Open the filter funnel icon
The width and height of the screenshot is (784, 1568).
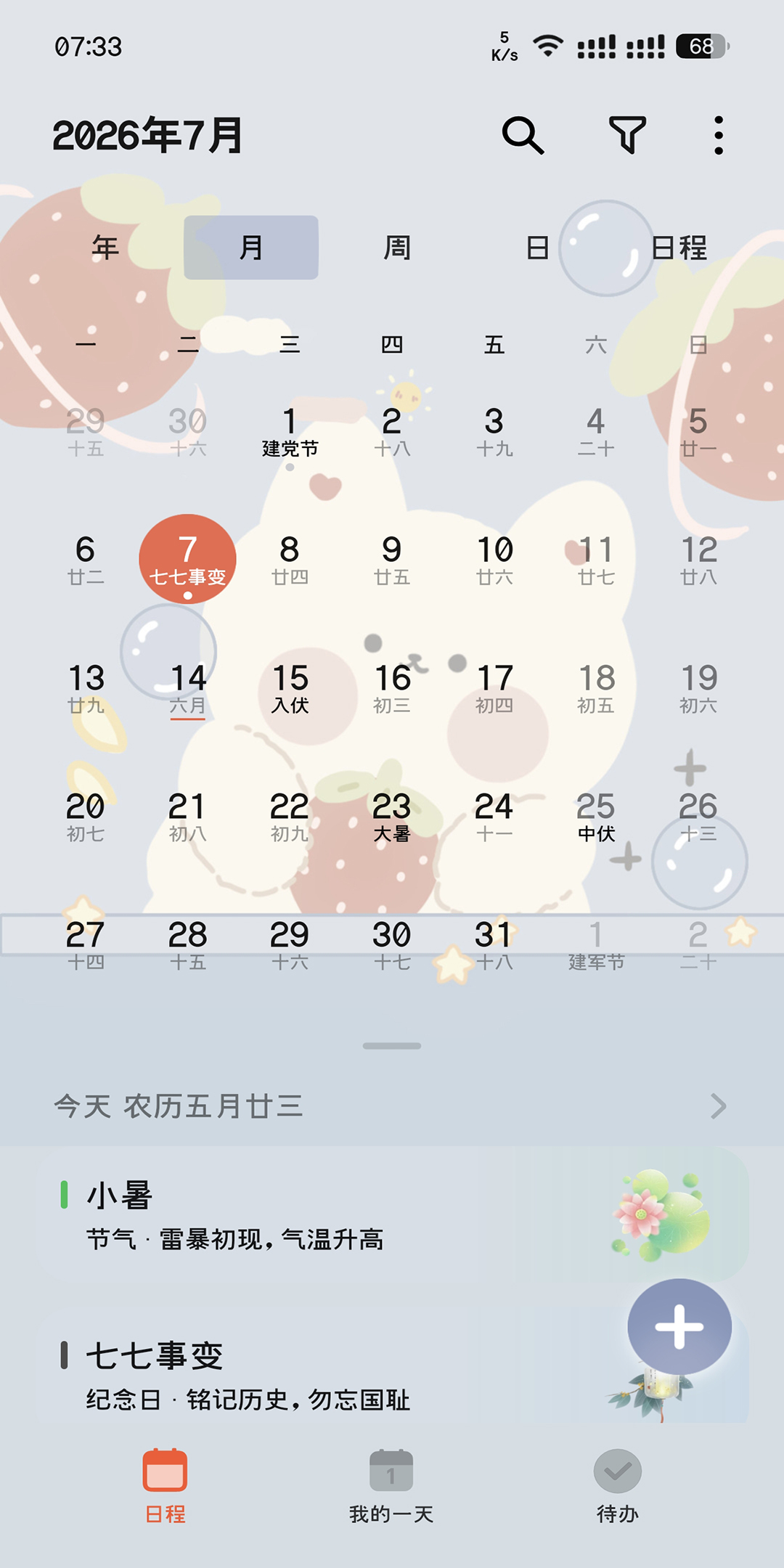coord(627,135)
